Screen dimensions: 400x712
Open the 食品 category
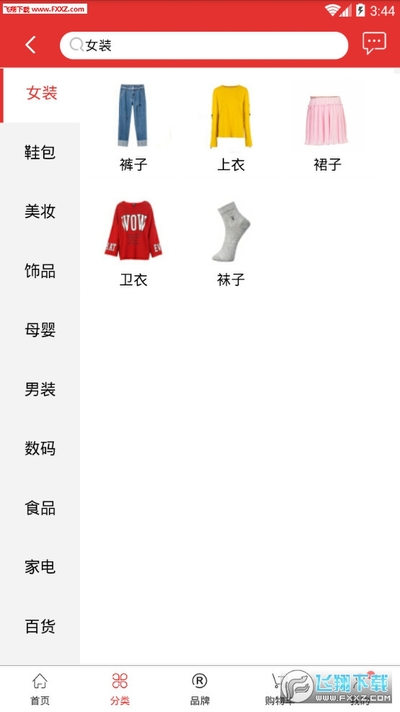(x=40, y=508)
